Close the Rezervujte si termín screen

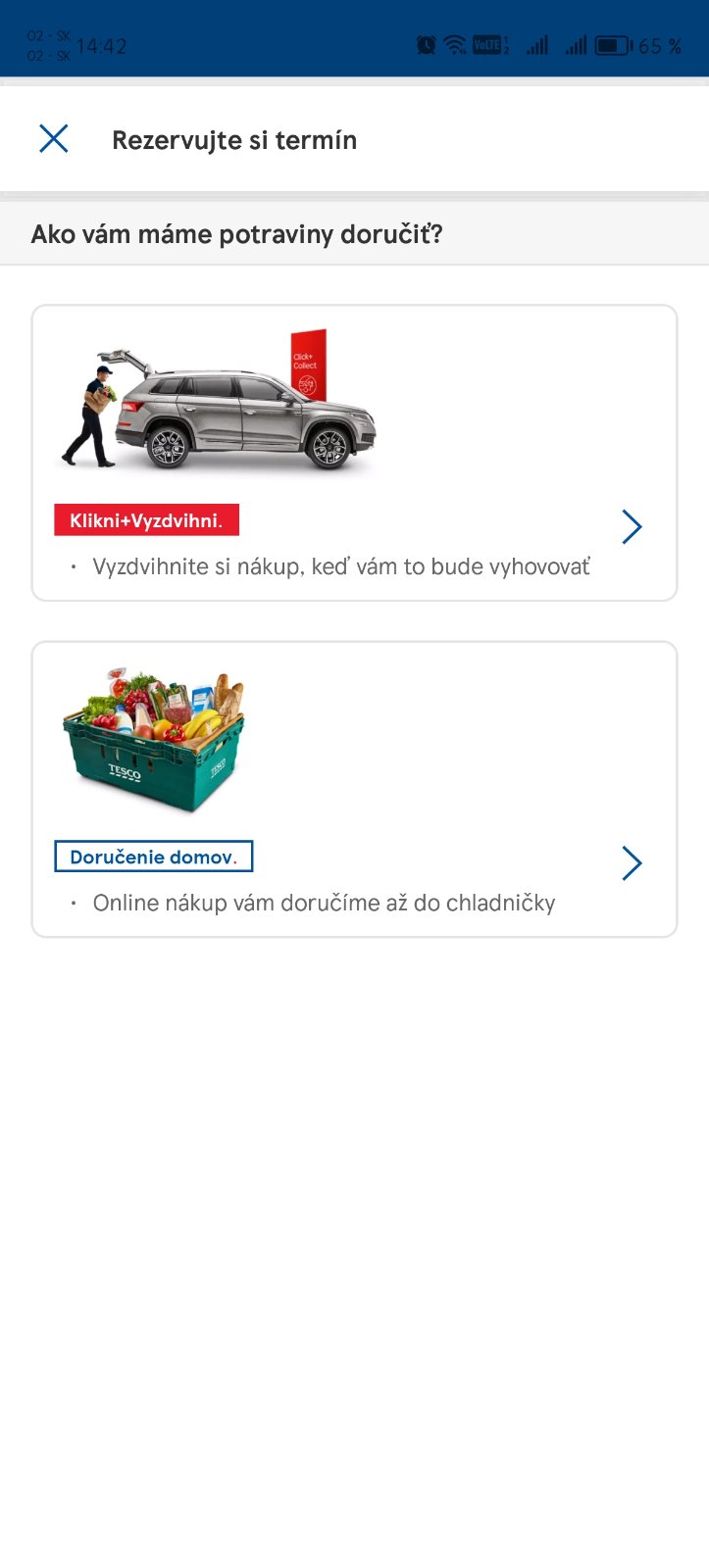coord(54,139)
